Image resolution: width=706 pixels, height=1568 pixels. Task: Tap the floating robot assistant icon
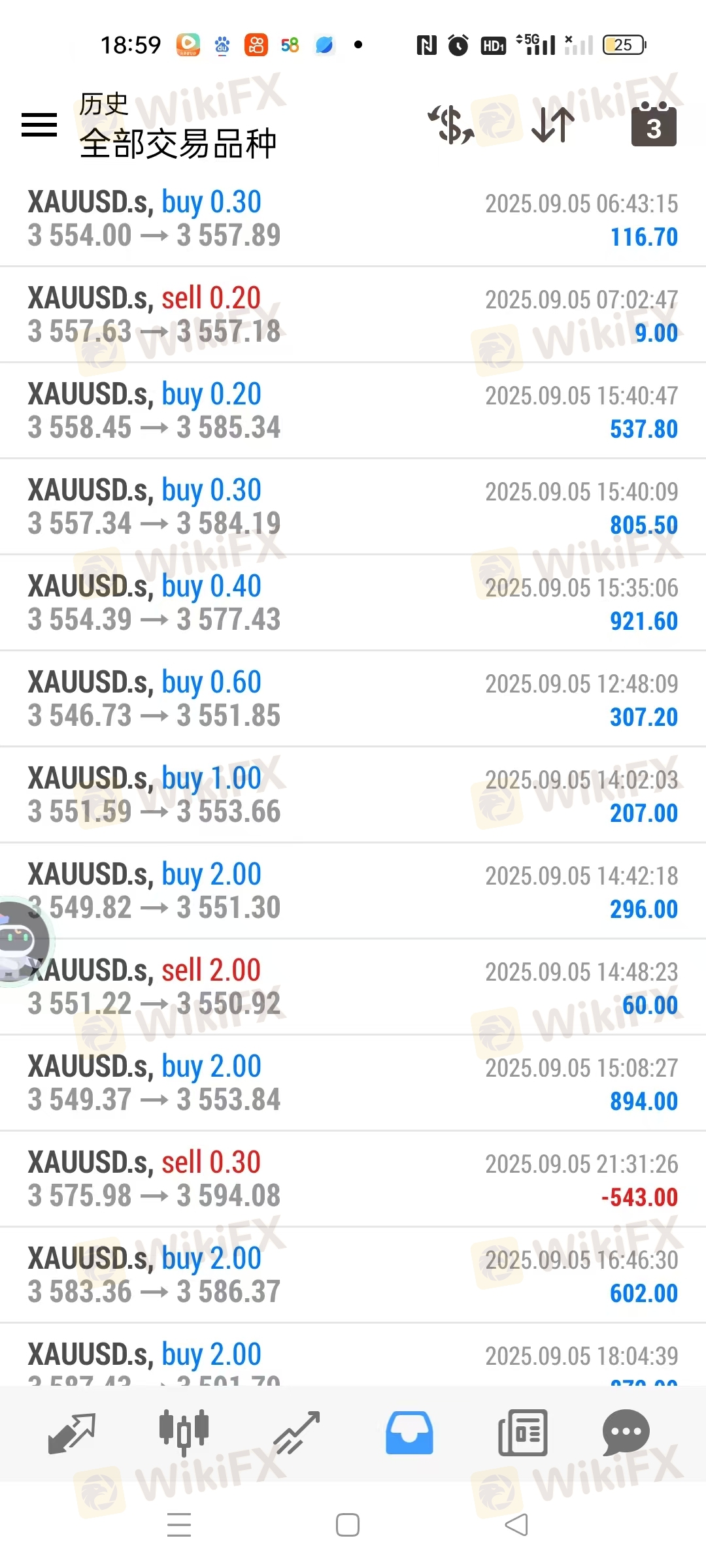pyautogui.click(x=20, y=941)
